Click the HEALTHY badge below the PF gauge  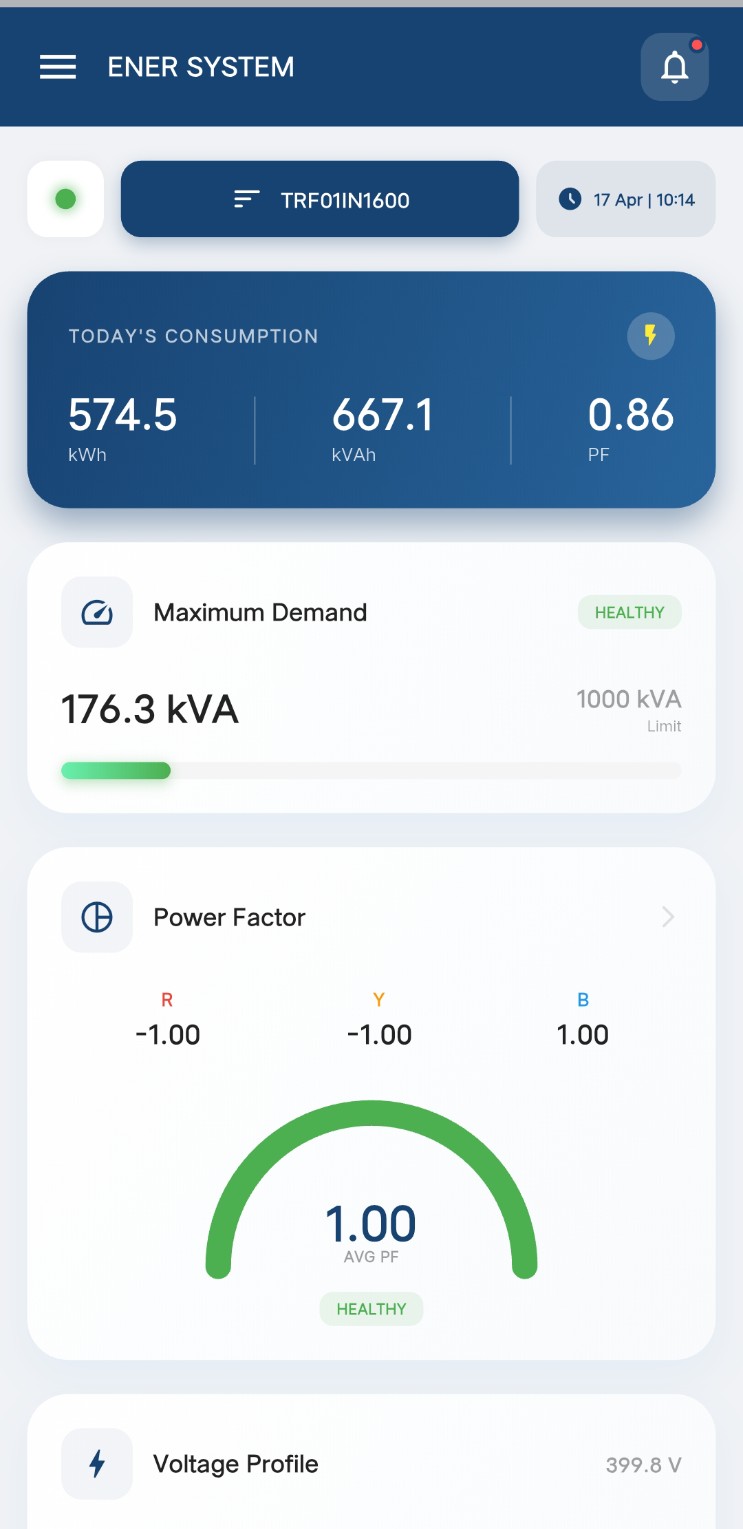coord(371,1308)
